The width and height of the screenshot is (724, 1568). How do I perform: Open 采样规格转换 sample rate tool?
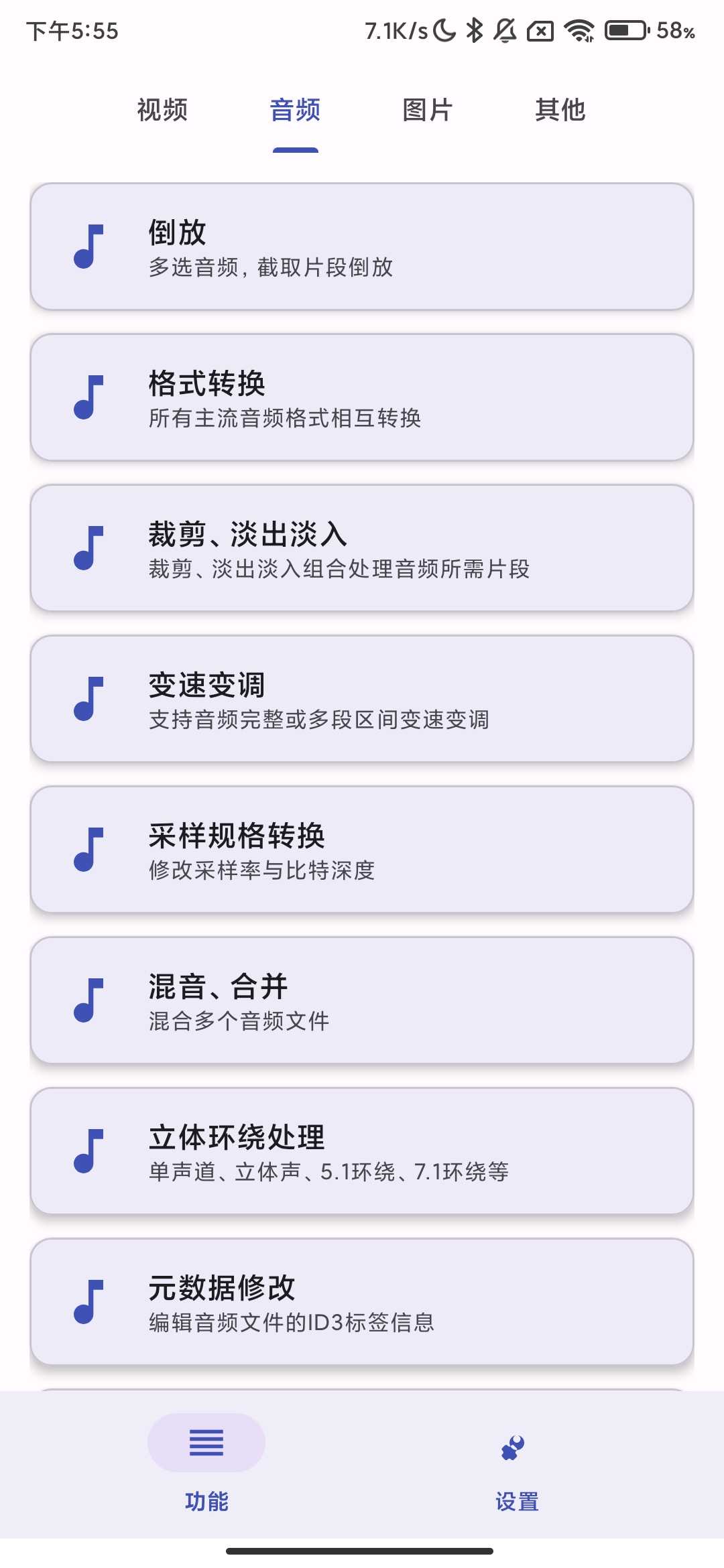tap(362, 850)
